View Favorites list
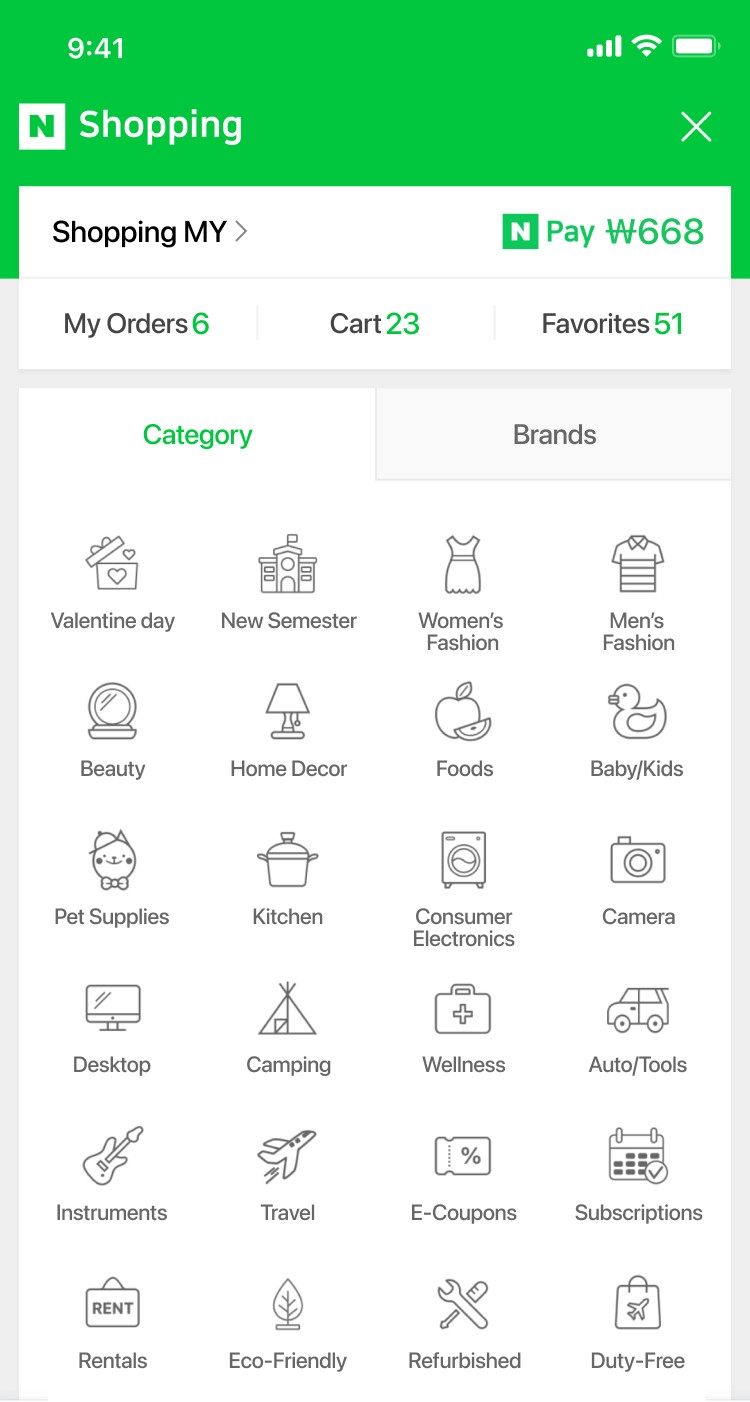The width and height of the screenshot is (750, 1402). click(612, 324)
